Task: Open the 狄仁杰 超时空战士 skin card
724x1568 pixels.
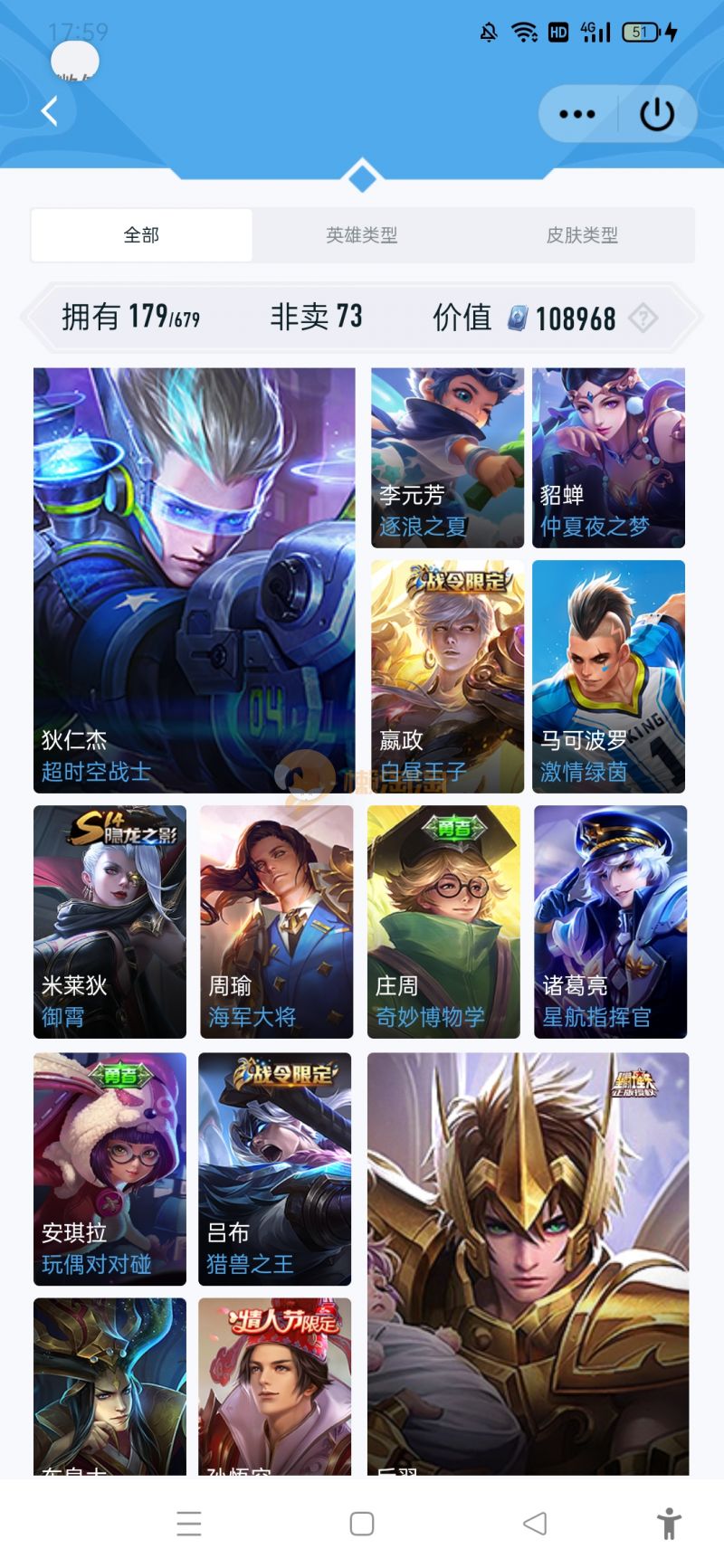Action: (x=195, y=579)
